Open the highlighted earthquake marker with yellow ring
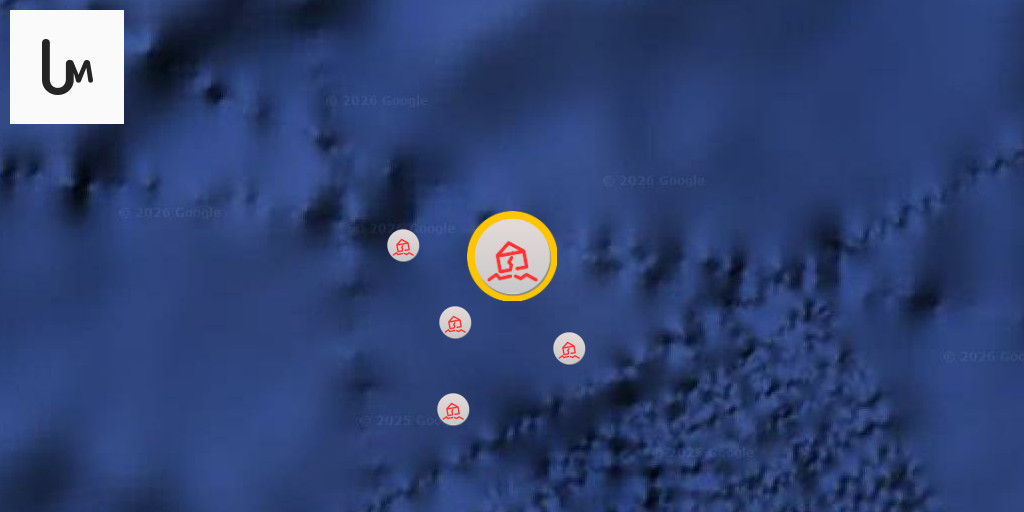 (512, 256)
